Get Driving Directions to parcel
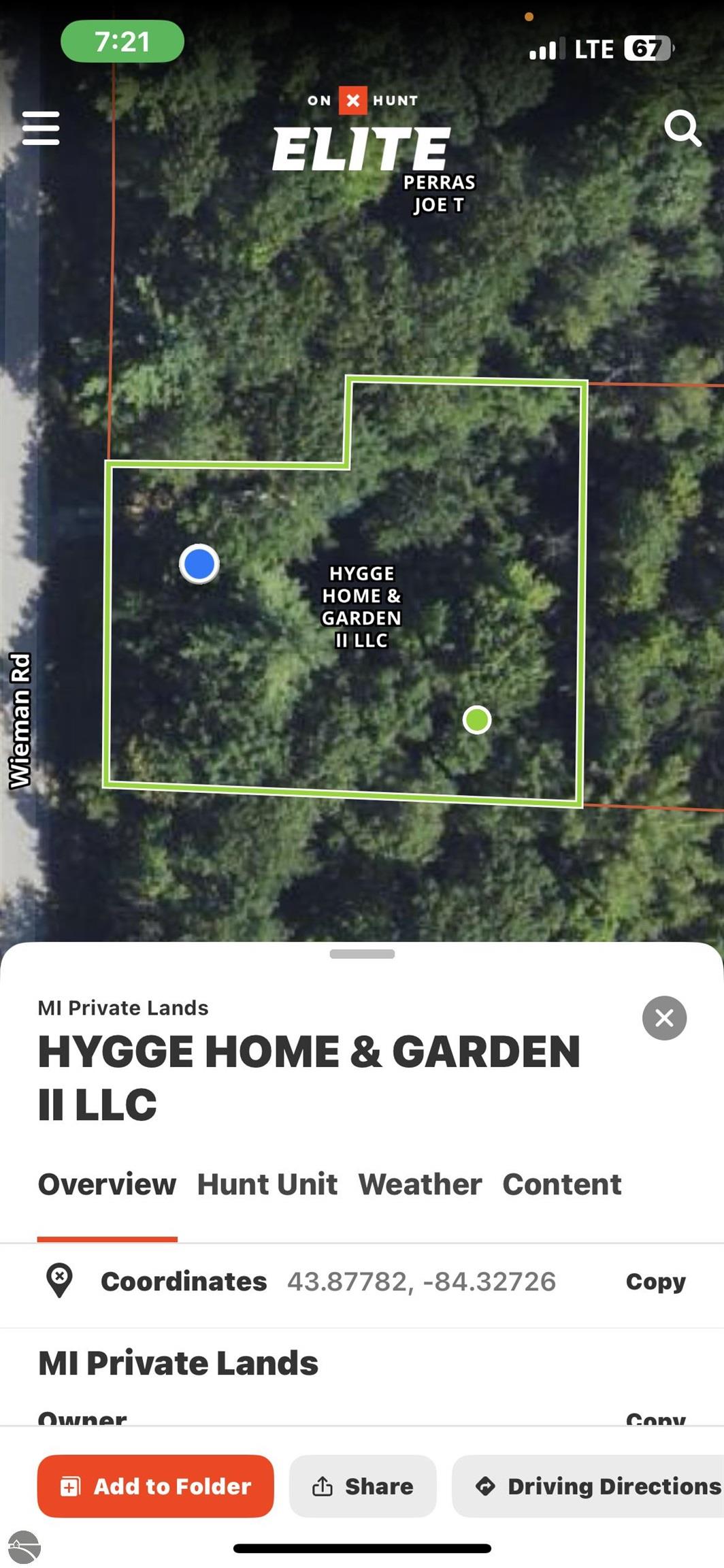The image size is (724, 1568). (x=589, y=1486)
